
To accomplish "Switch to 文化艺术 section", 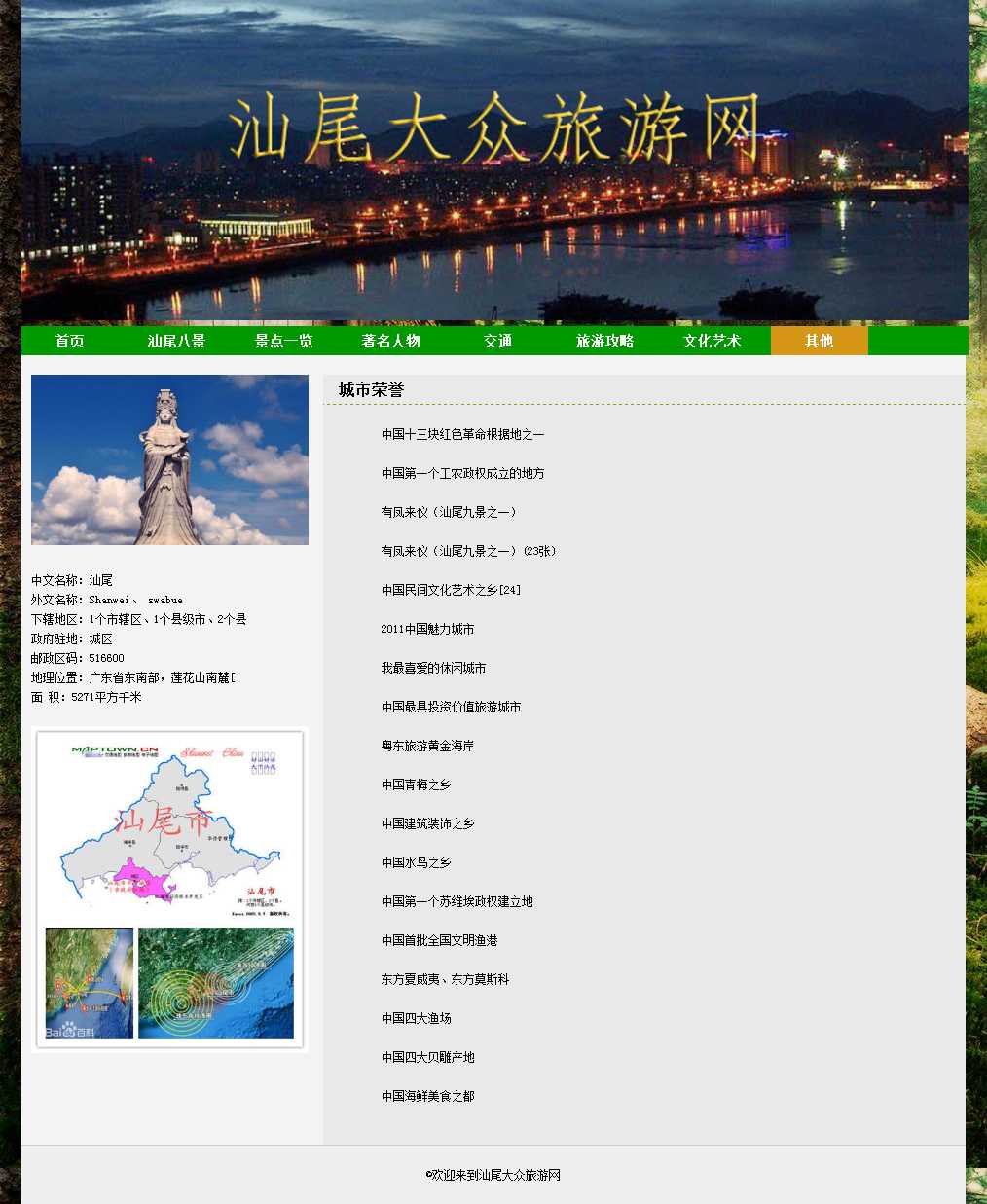I will coord(713,341).
